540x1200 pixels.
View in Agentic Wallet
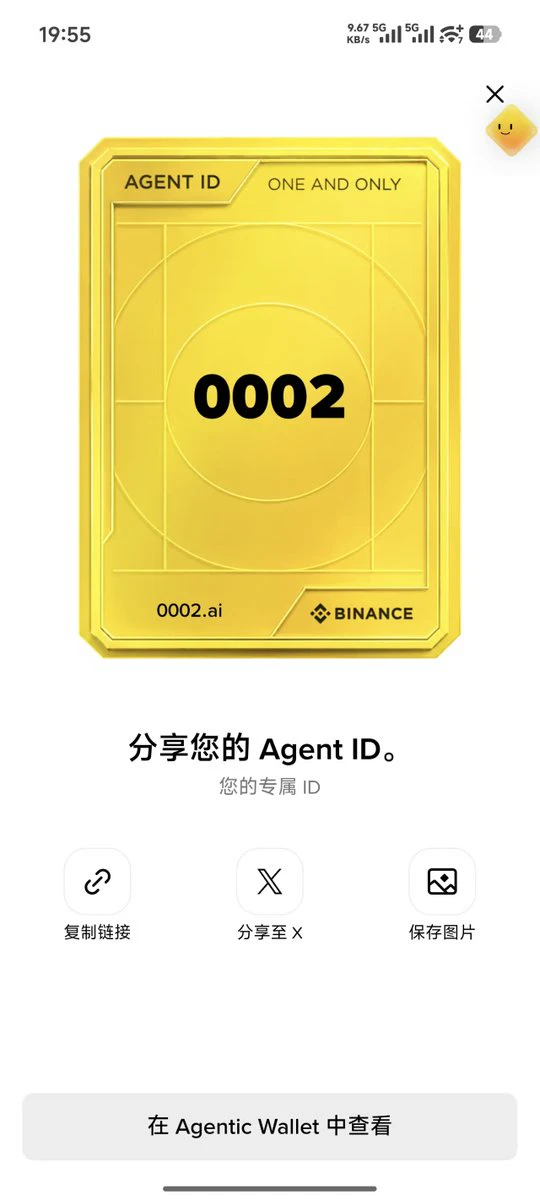(270, 1126)
